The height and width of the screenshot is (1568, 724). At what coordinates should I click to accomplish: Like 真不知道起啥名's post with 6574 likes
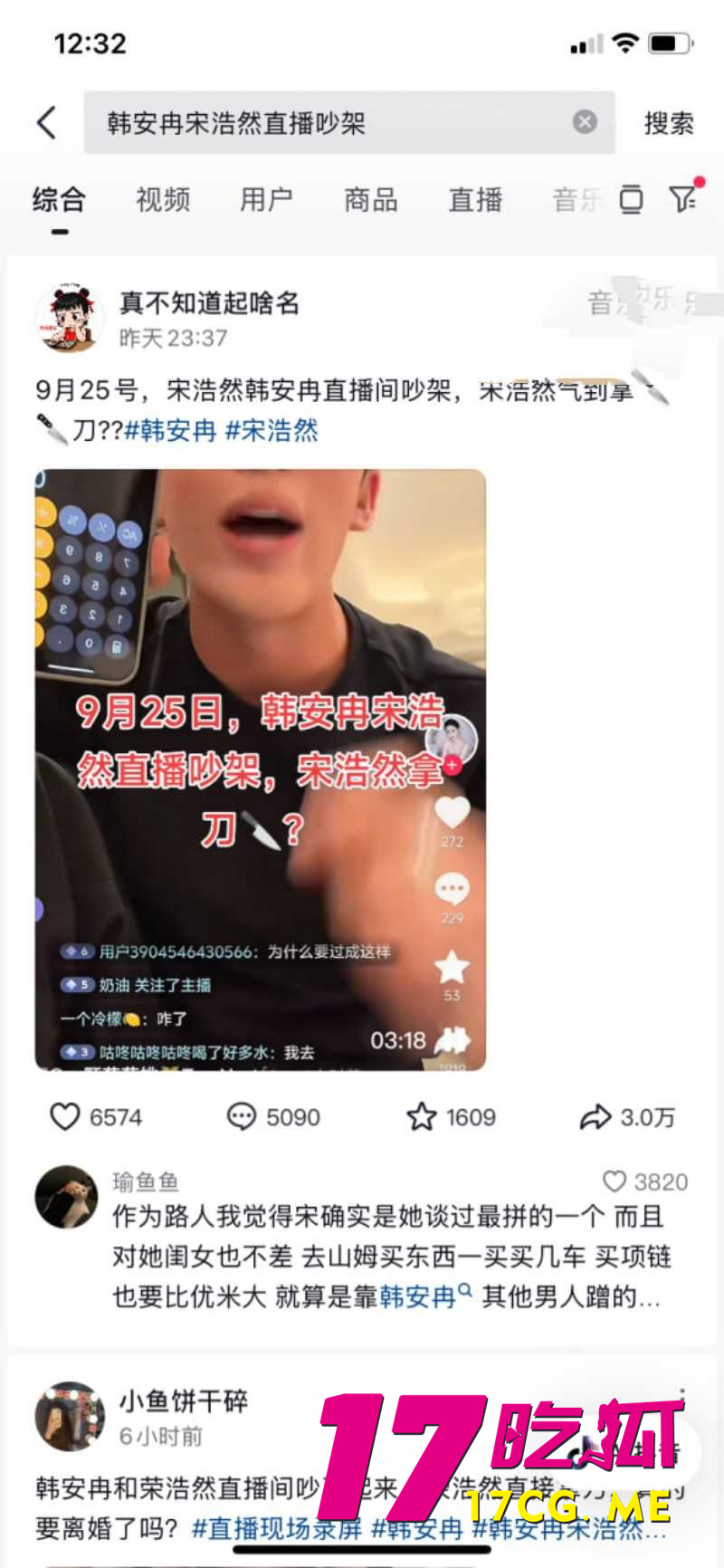click(x=65, y=1116)
